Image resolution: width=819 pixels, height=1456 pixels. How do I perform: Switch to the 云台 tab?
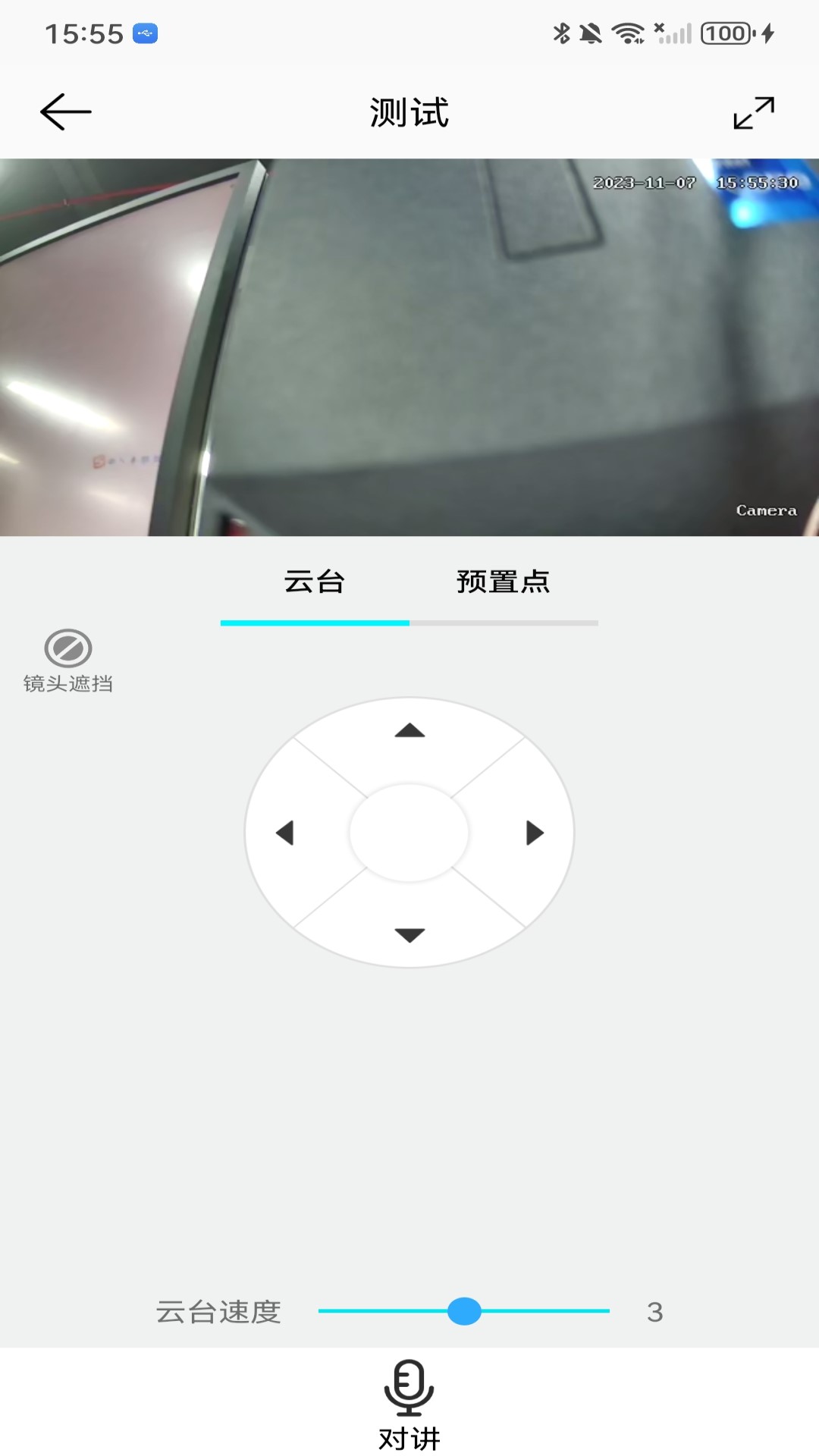click(x=313, y=582)
